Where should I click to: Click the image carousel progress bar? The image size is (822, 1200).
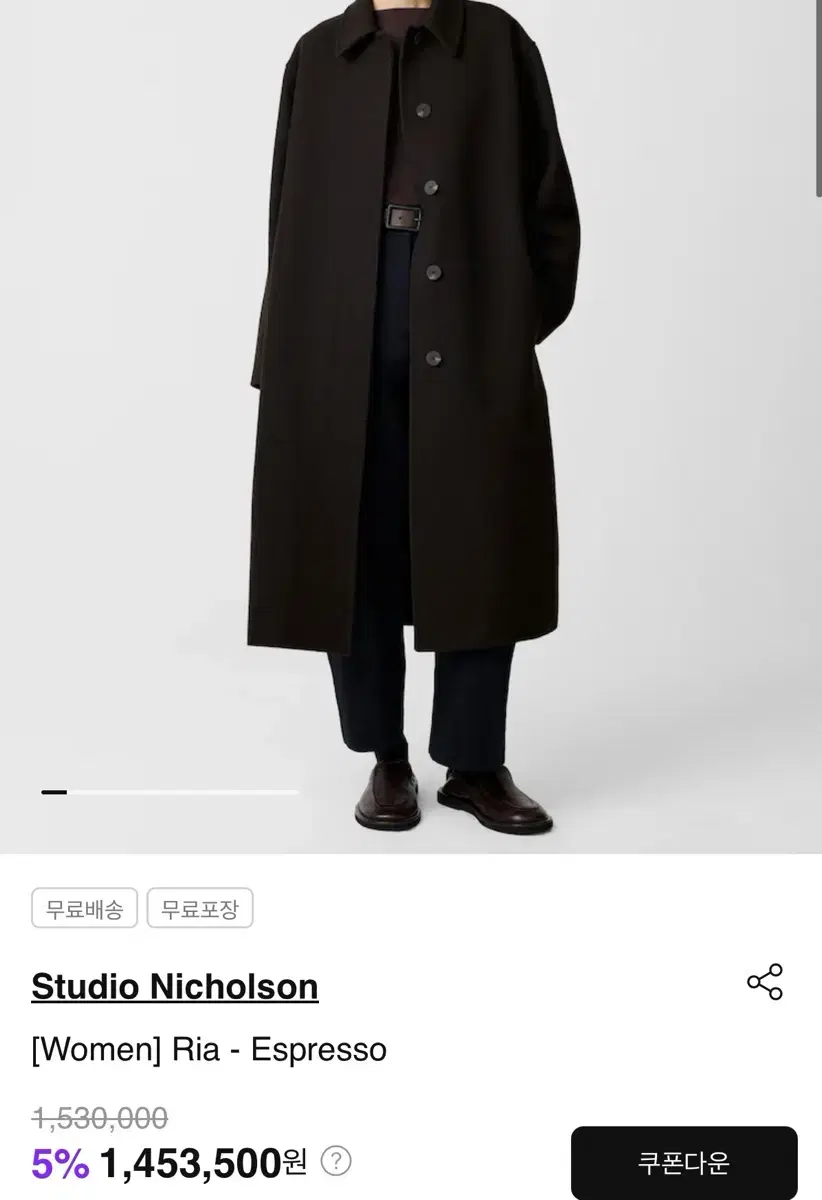point(170,794)
